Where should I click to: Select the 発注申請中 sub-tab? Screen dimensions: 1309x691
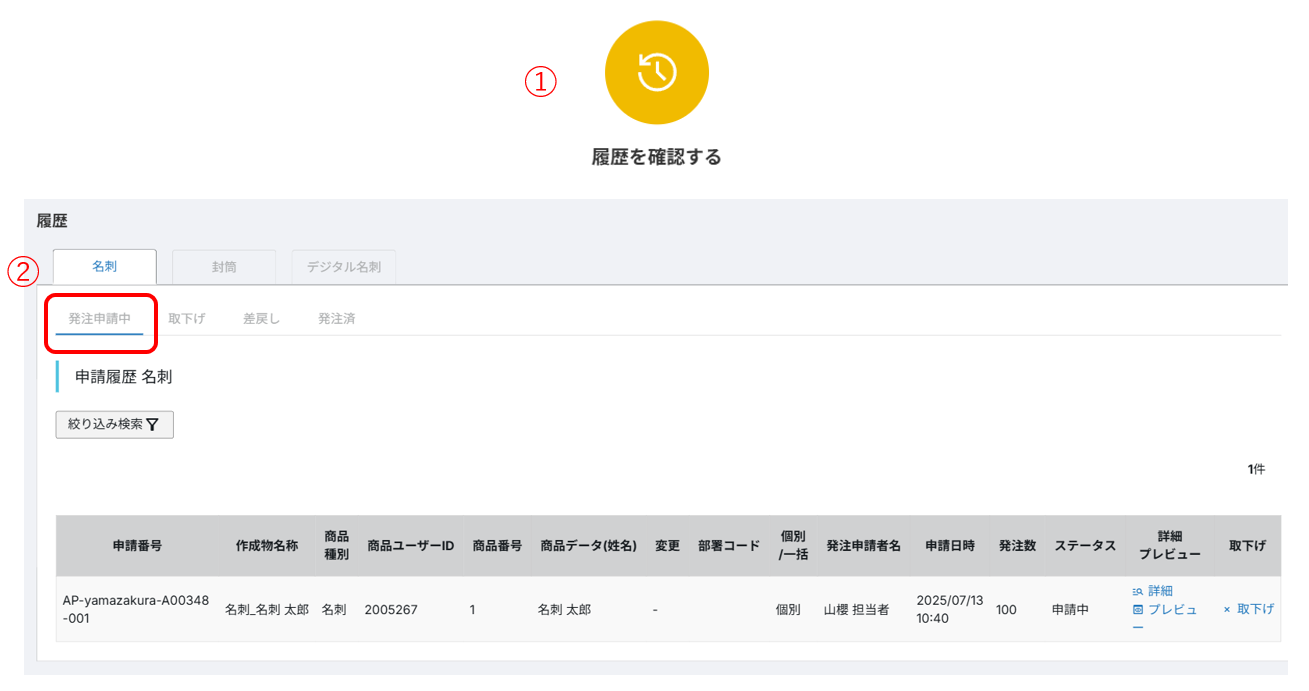click(100, 319)
